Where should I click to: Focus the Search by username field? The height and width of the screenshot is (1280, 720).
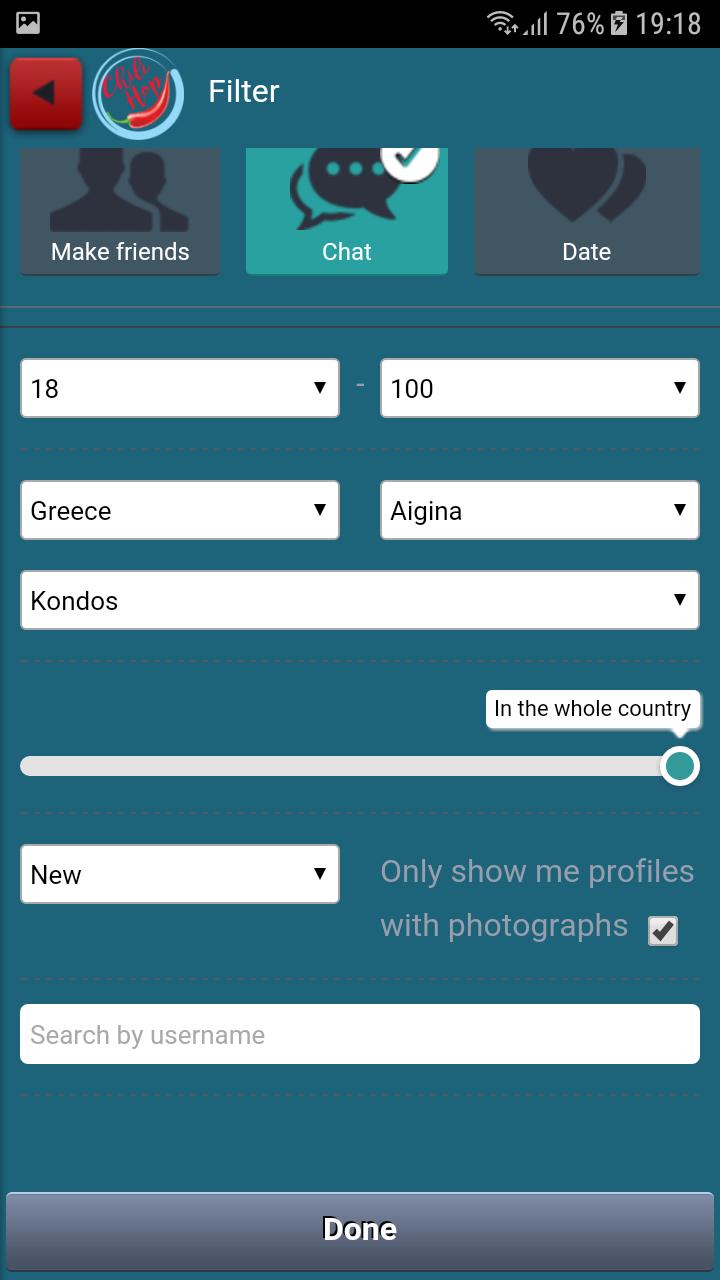pyautogui.click(x=359, y=1034)
